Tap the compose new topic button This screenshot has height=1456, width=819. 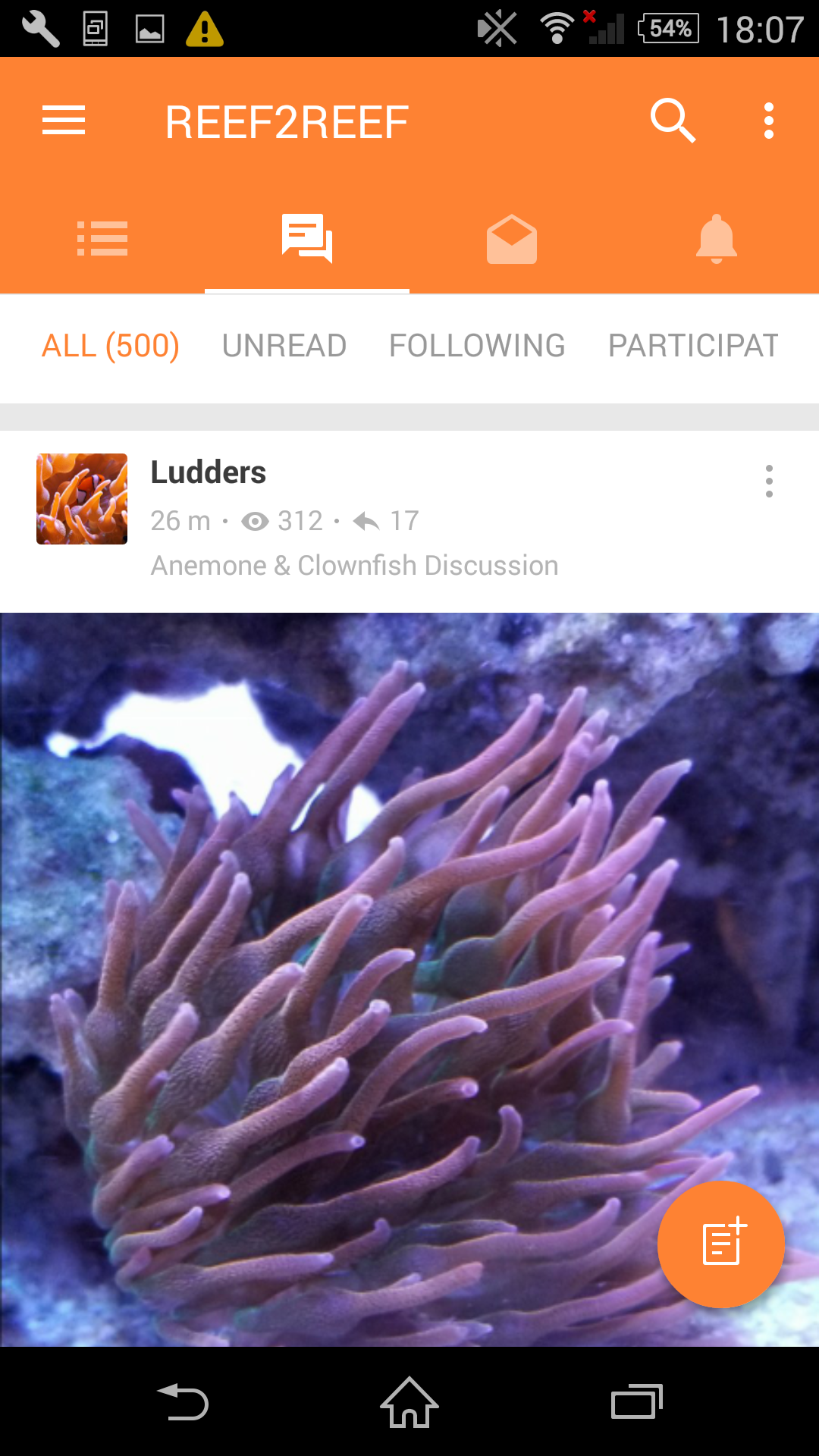click(x=721, y=1244)
